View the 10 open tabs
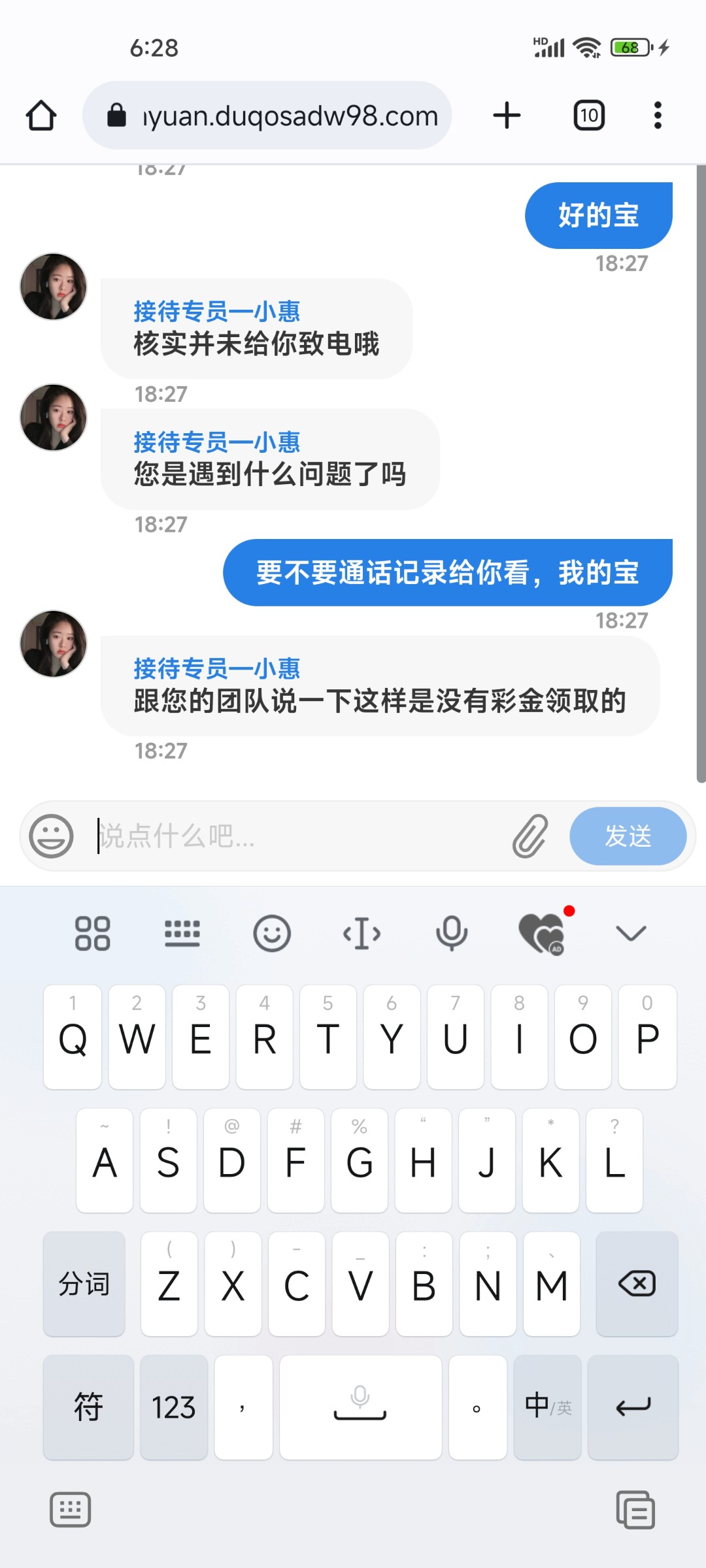The width and height of the screenshot is (706, 1568). point(588,116)
